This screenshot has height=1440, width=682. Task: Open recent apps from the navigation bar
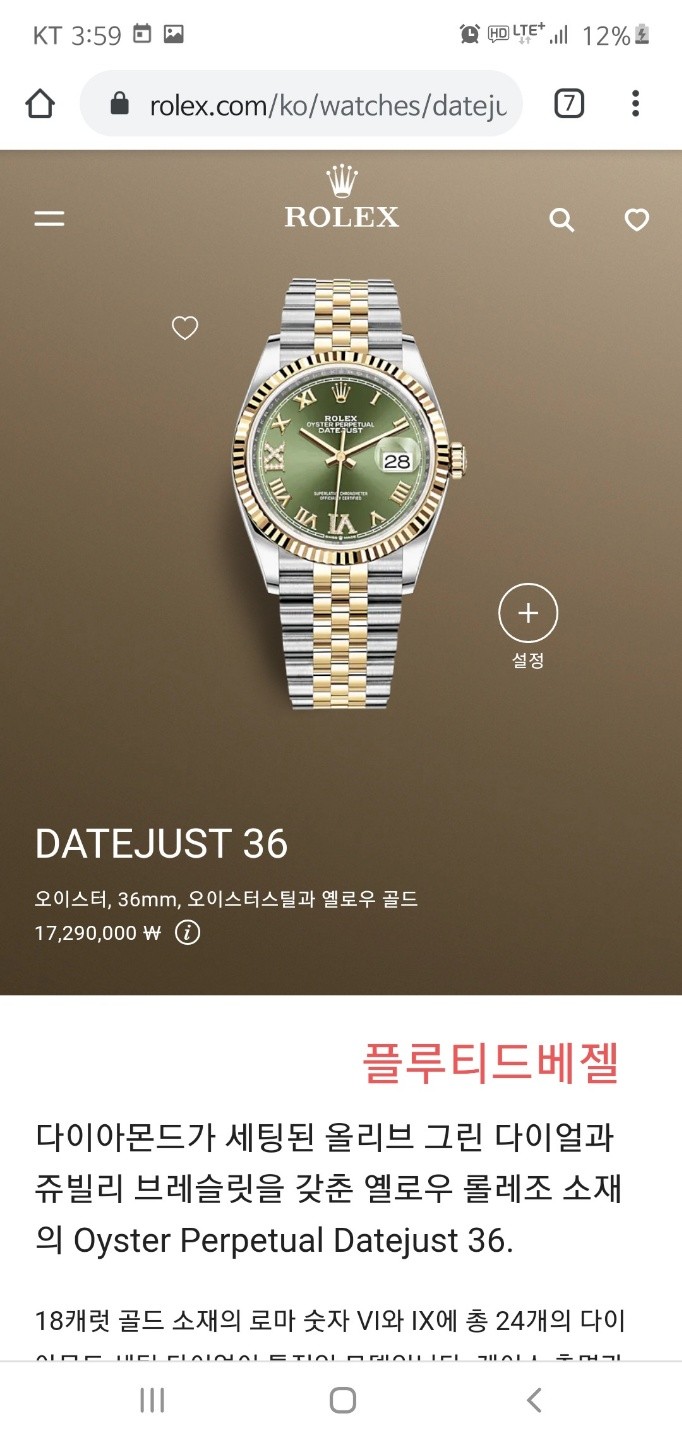pos(152,1400)
